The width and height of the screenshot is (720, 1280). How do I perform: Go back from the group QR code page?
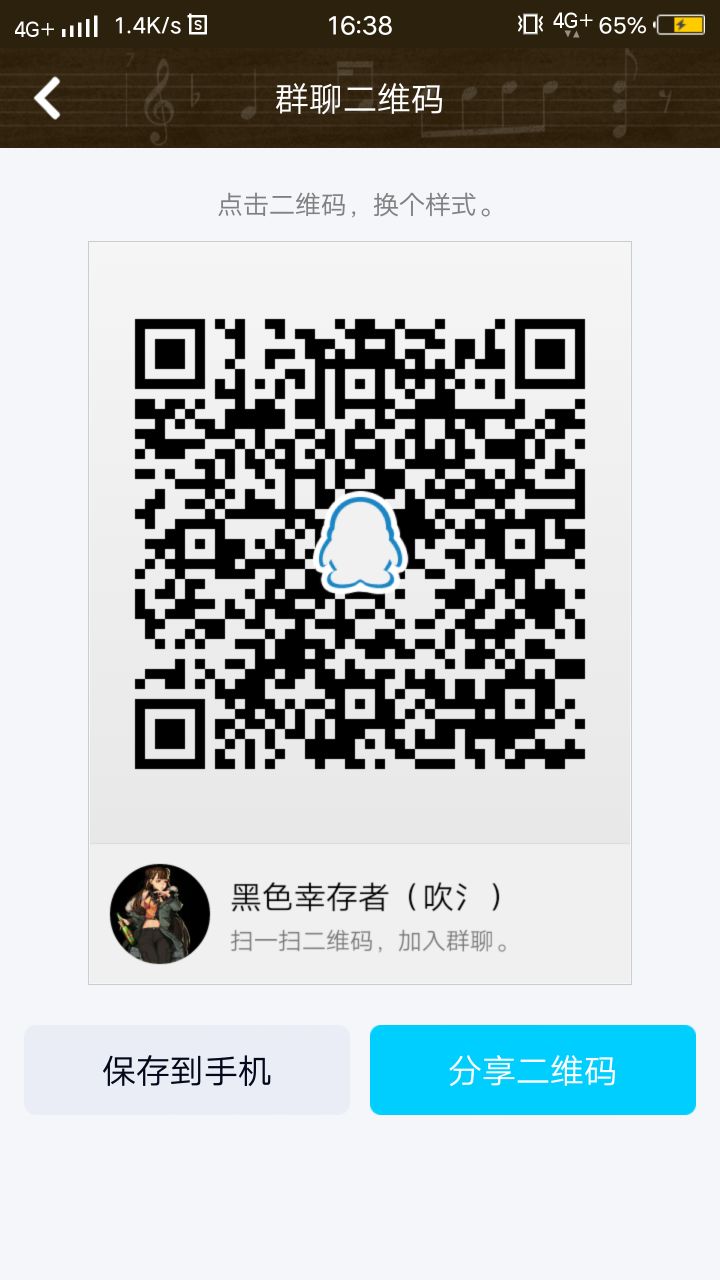point(47,98)
